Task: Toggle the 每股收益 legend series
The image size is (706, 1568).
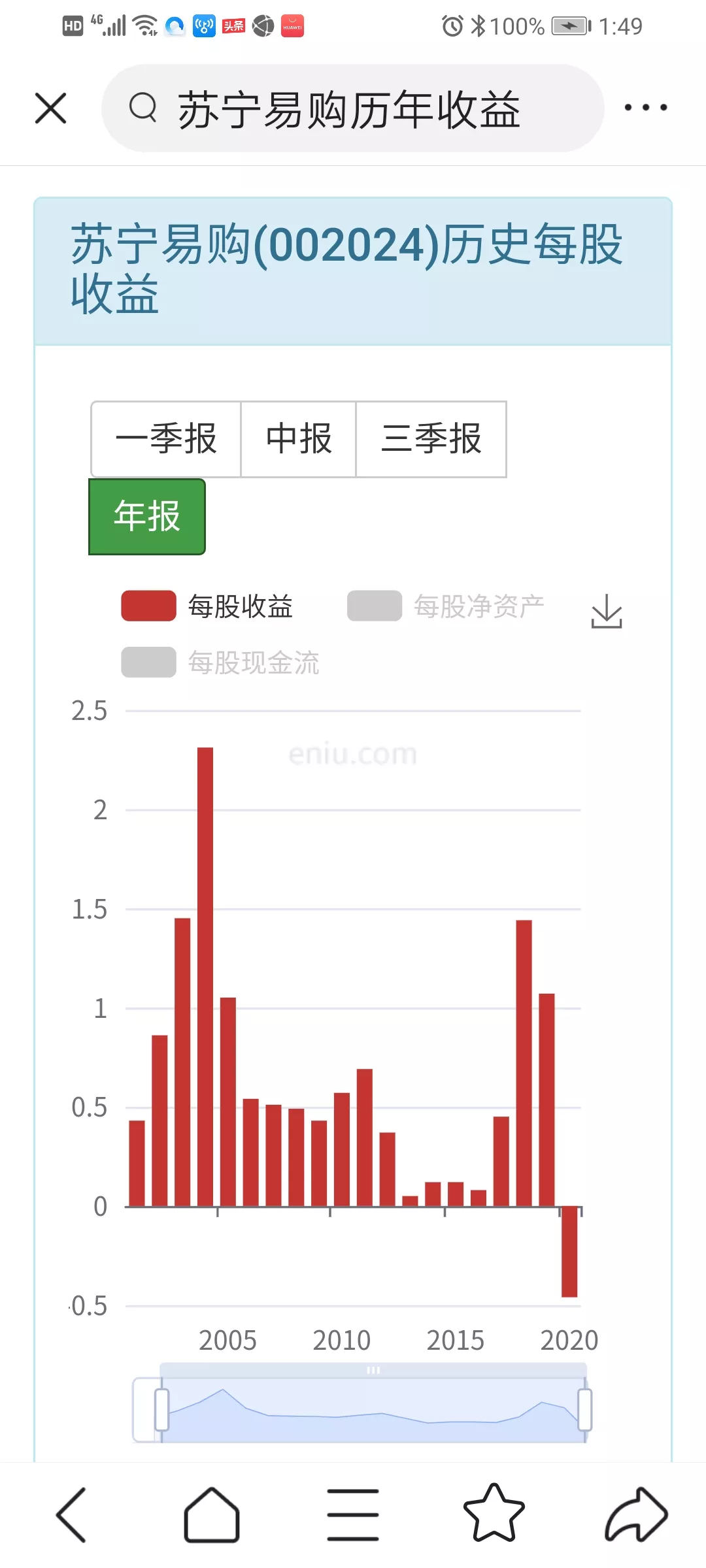Action: pos(207,606)
